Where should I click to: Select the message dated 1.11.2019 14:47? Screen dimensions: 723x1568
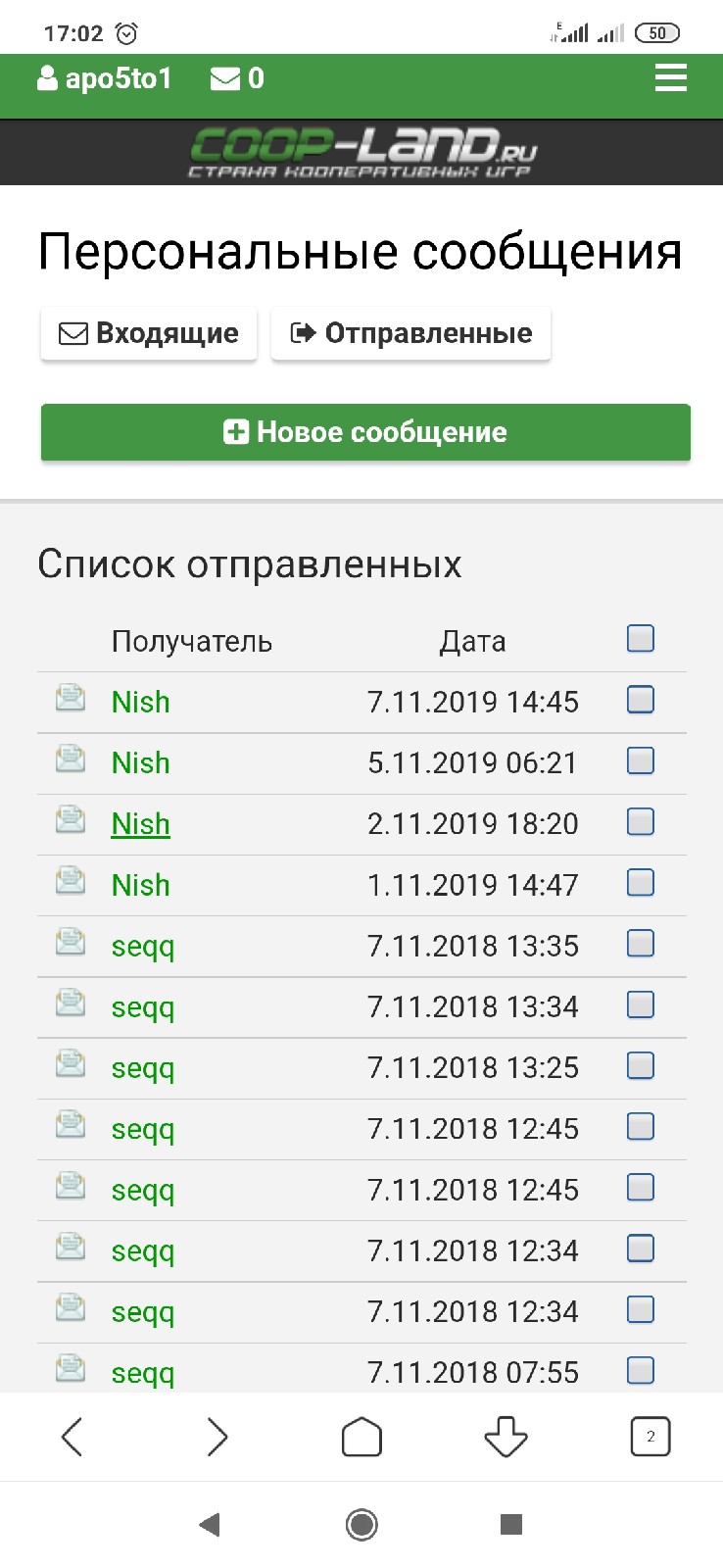point(641,883)
